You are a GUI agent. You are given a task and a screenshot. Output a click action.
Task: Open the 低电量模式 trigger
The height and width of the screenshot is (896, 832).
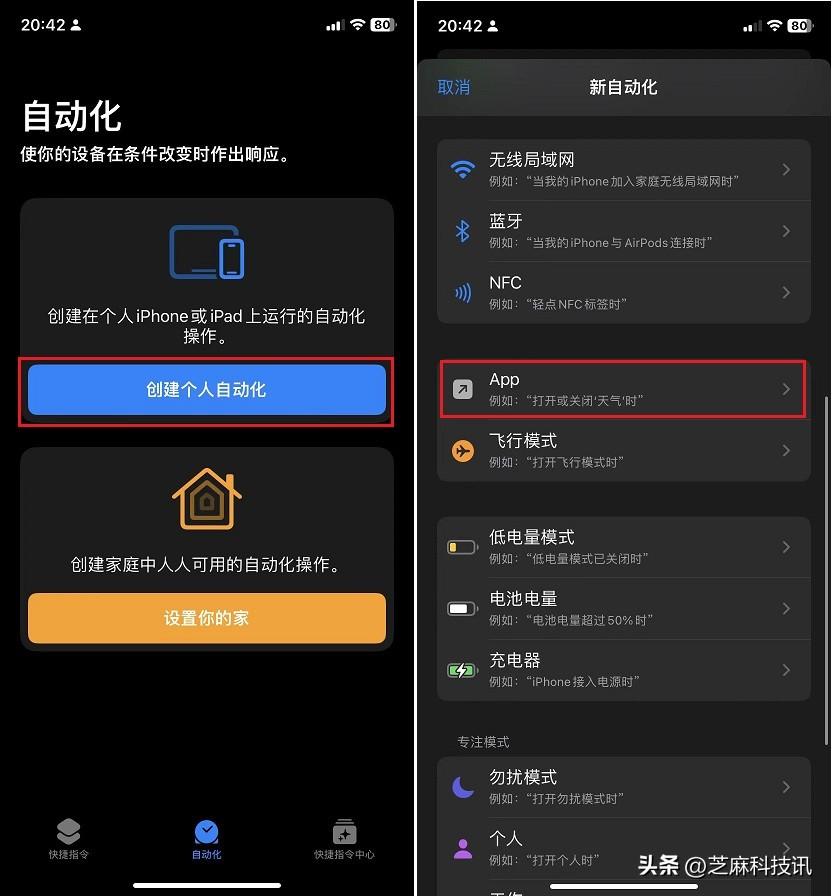623,547
